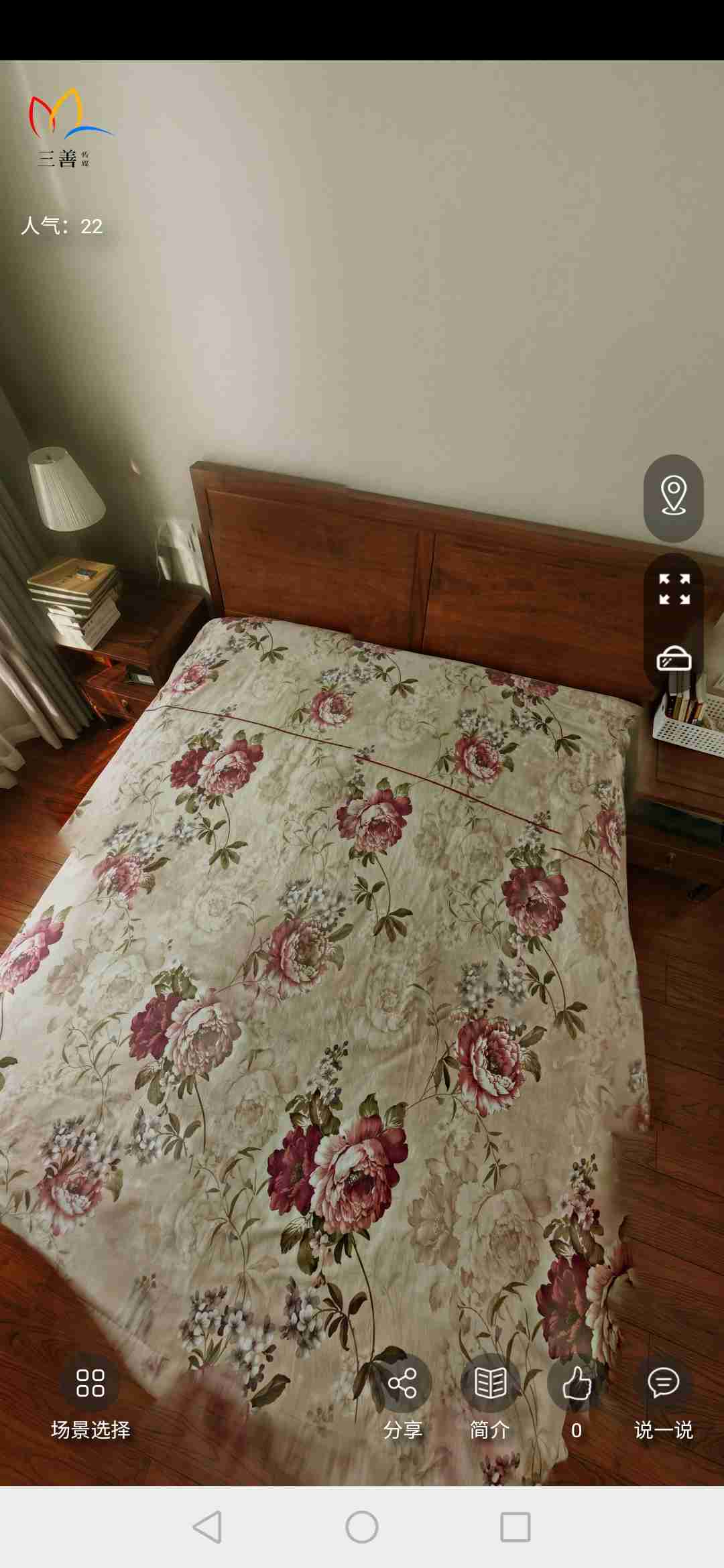724x1568 pixels.
Task: Switch to VR headset mode
Action: pos(674,659)
